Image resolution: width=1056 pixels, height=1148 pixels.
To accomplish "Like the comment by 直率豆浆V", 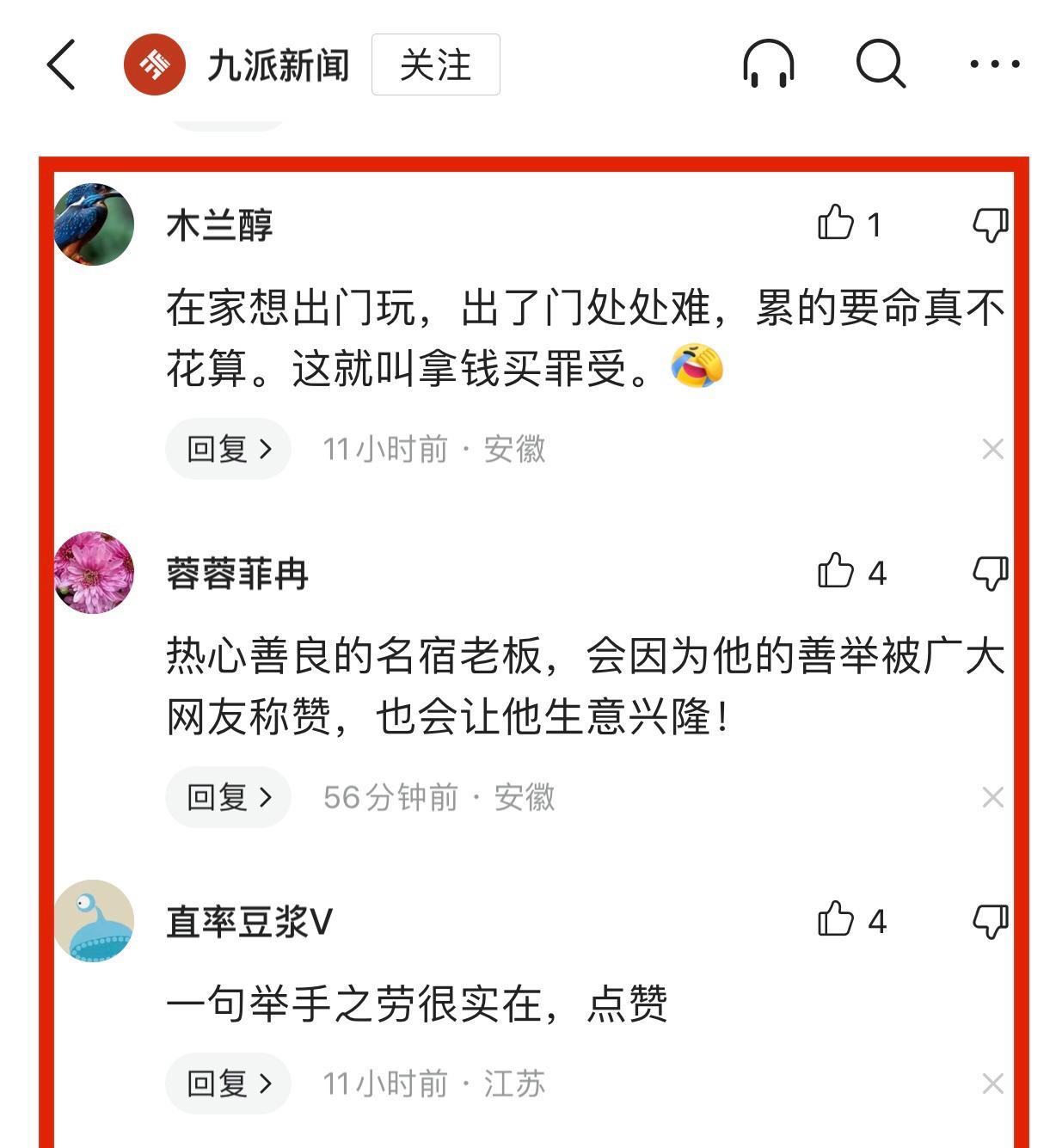I will tap(836, 921).
